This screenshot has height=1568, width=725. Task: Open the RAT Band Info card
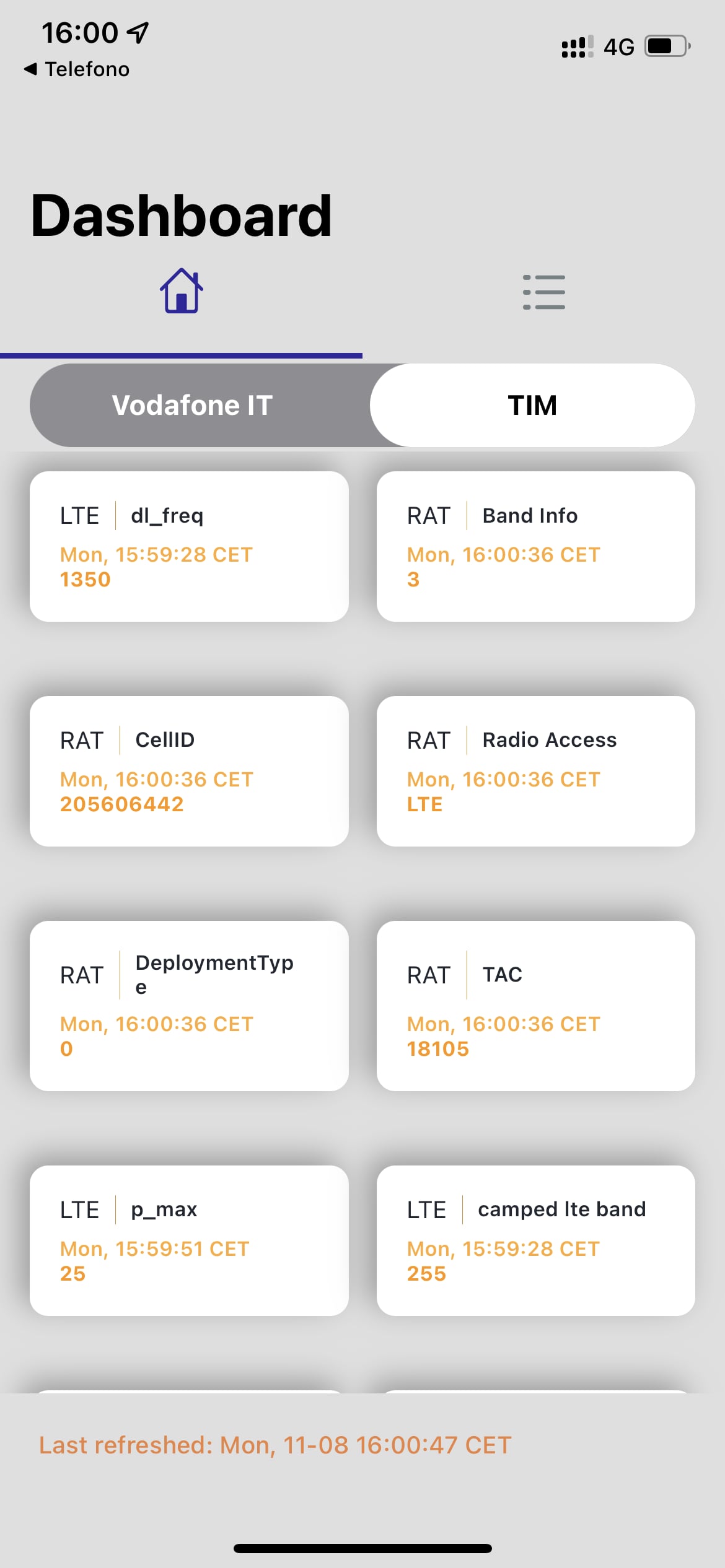point(535,546)
